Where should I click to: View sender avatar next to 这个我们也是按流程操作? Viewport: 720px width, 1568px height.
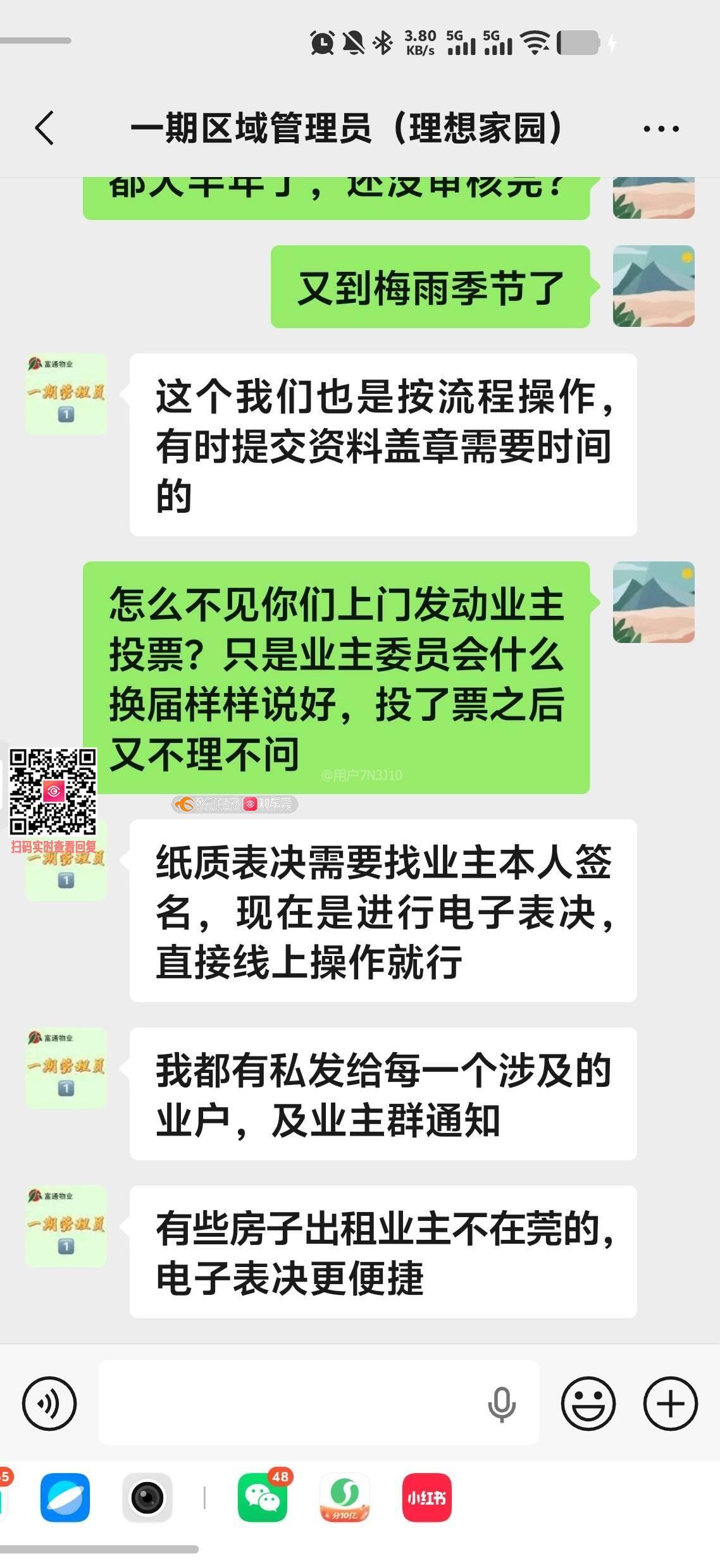coord(66,394)
